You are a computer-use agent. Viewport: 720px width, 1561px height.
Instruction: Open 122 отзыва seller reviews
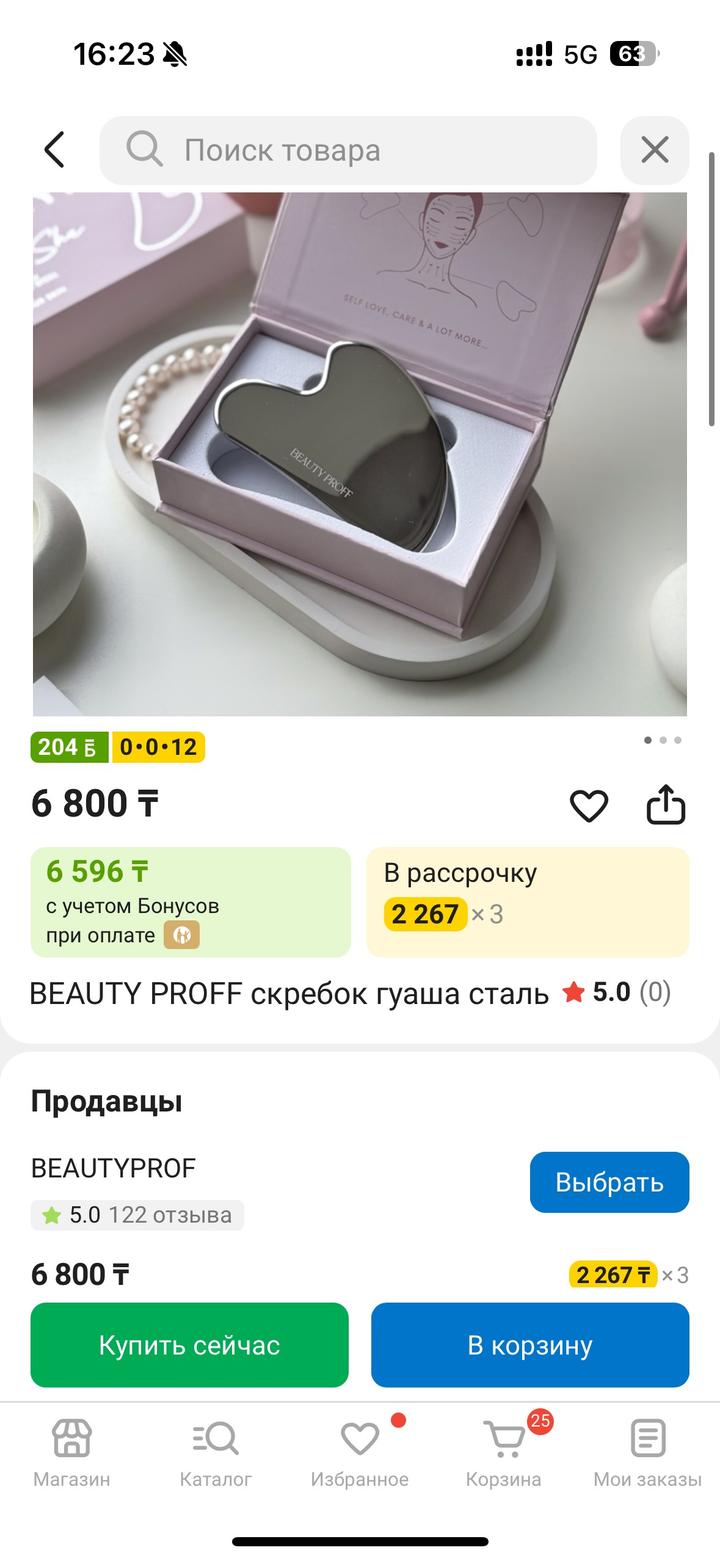click(x=170, y=1216)
